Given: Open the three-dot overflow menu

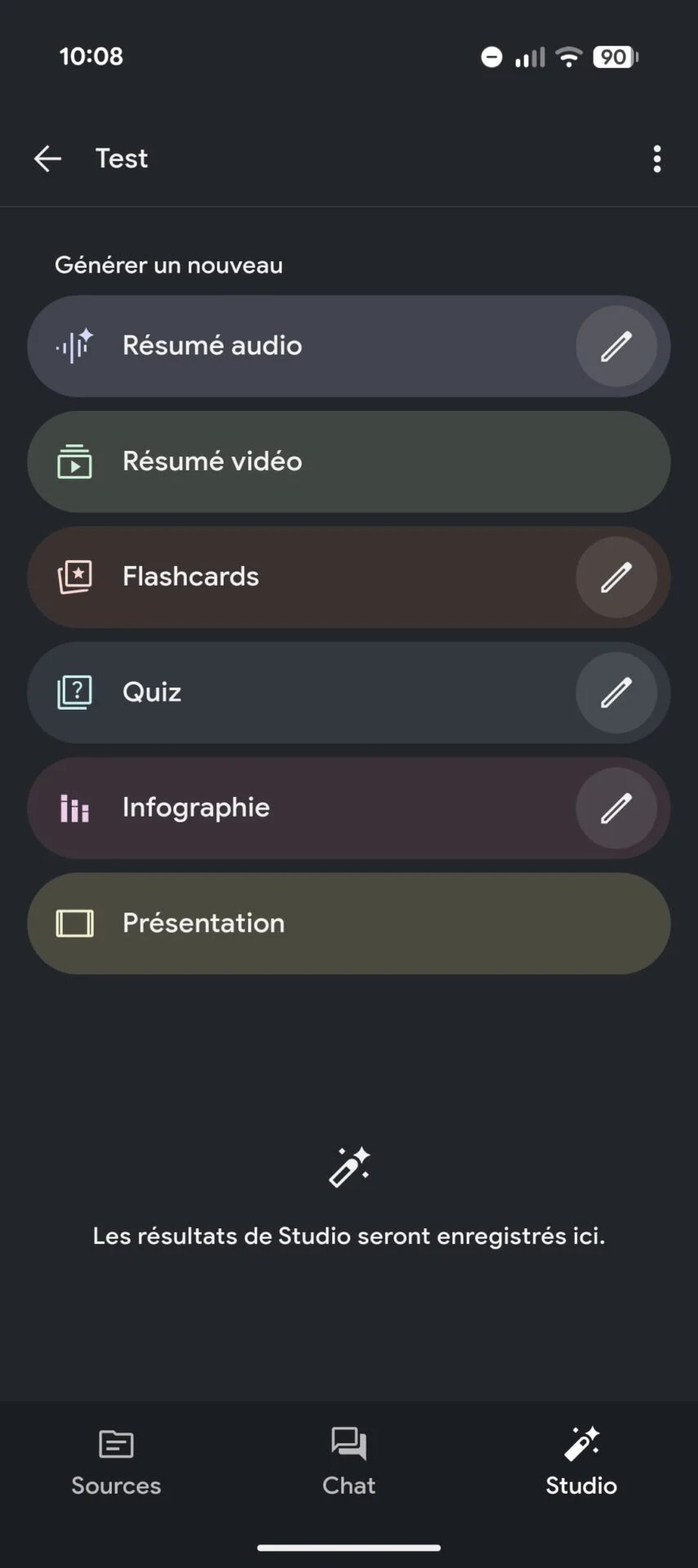Looking at the screenshot, I should click(x=656, y=158).
